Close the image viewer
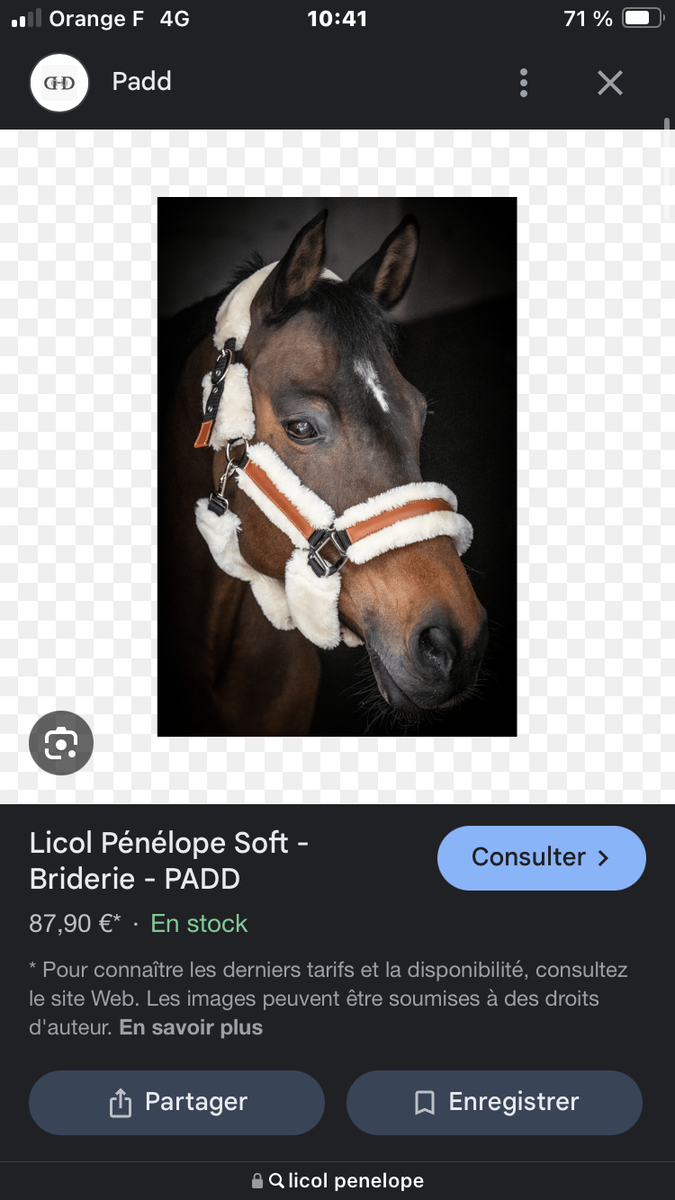The image size is (675, 1200). pos(610,82)
